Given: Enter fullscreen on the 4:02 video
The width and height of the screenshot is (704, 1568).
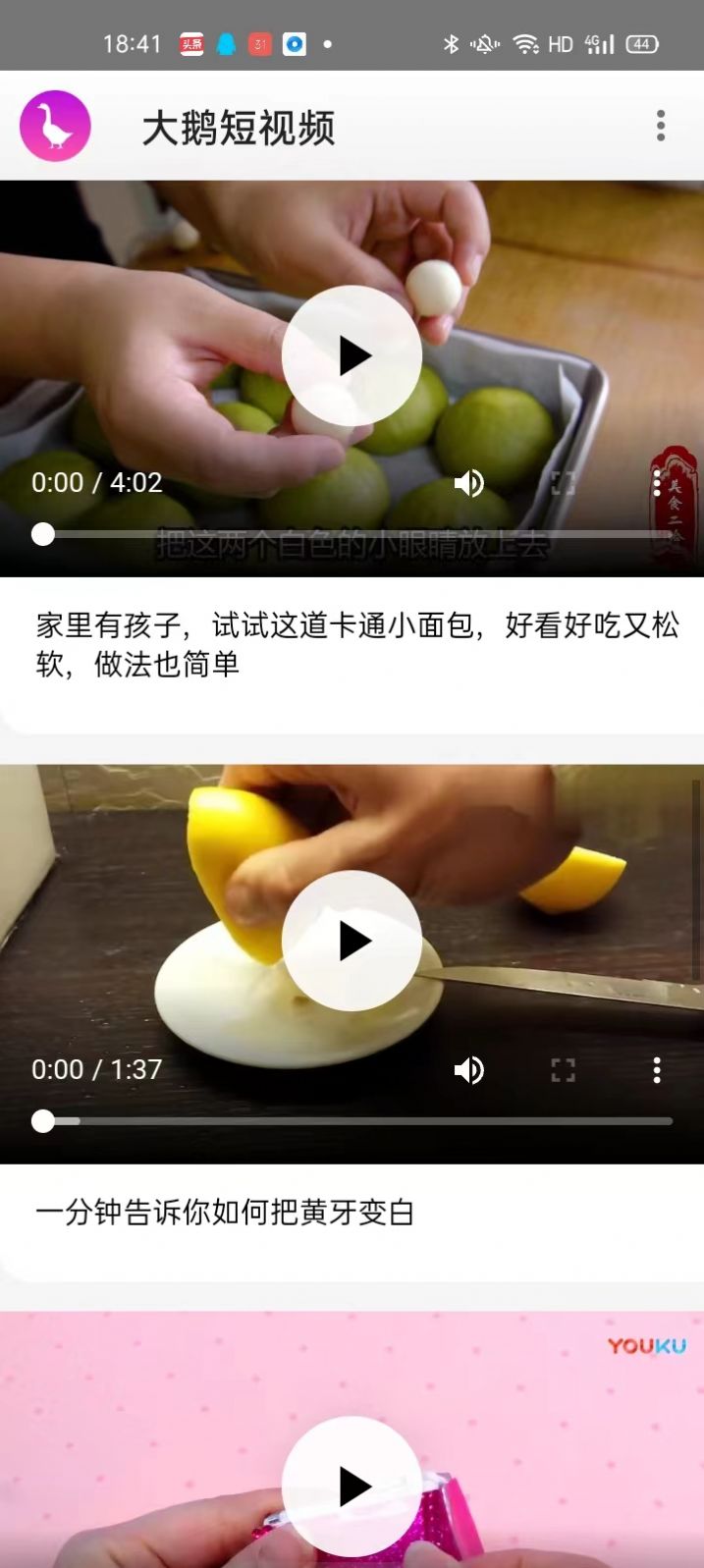Looking at the screenshot, I should (x=563, y=483).
